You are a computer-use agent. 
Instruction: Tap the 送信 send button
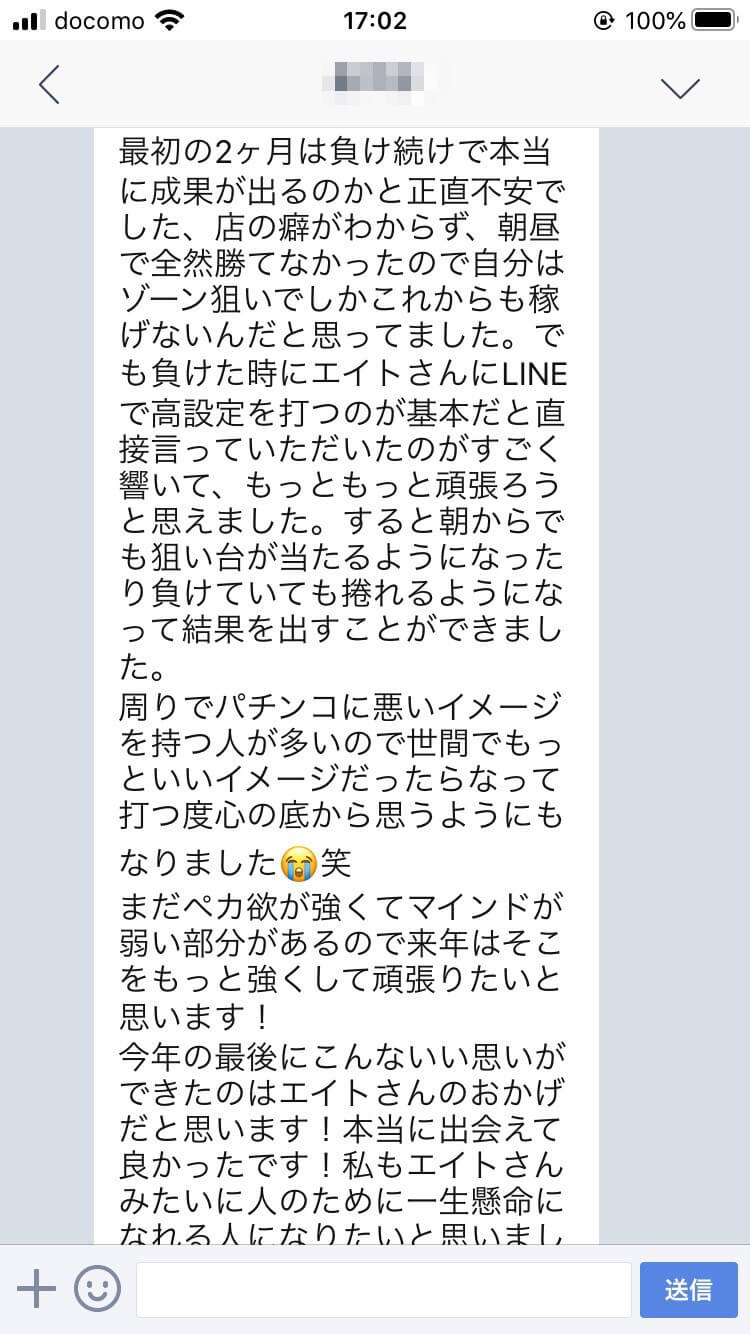point(688,1289)
